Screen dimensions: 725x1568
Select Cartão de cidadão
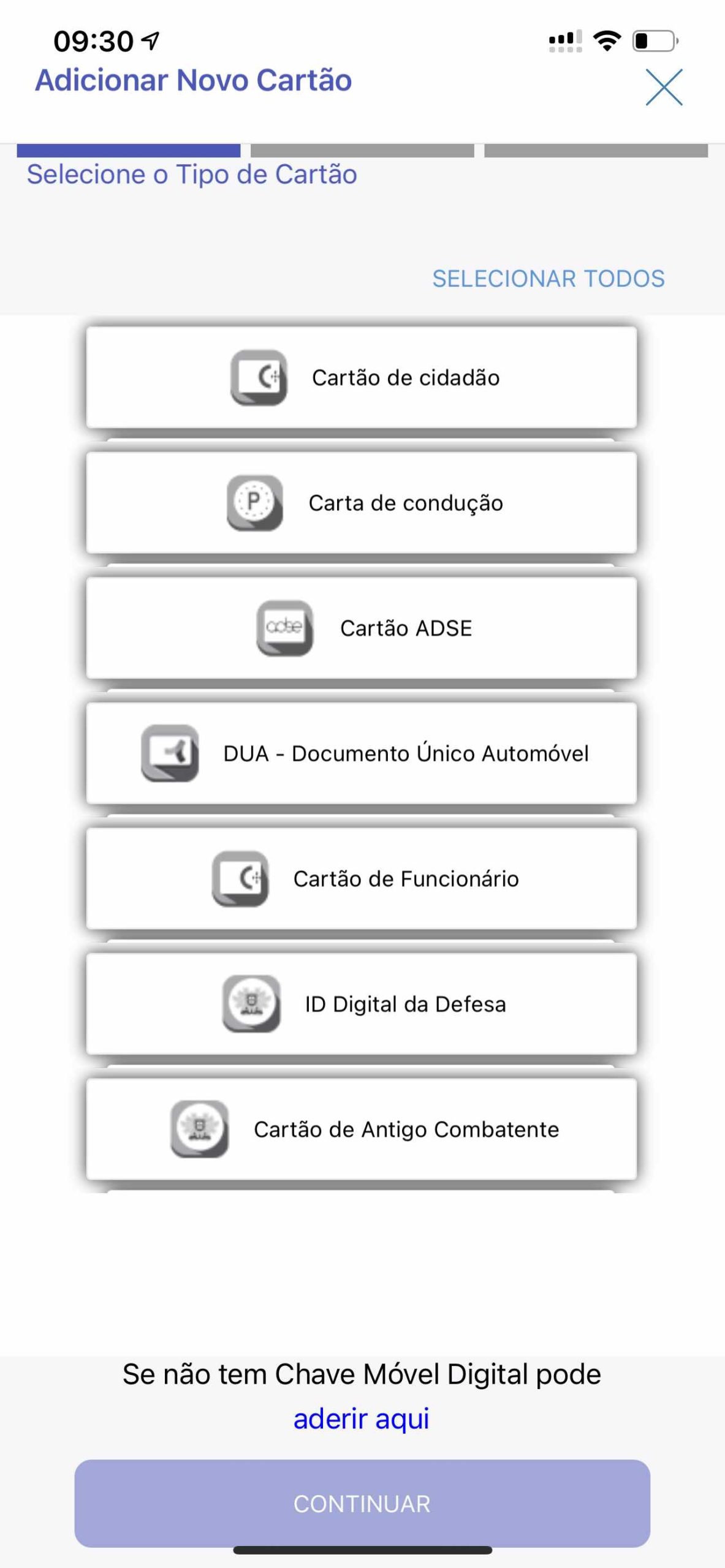tap(362, 377)
